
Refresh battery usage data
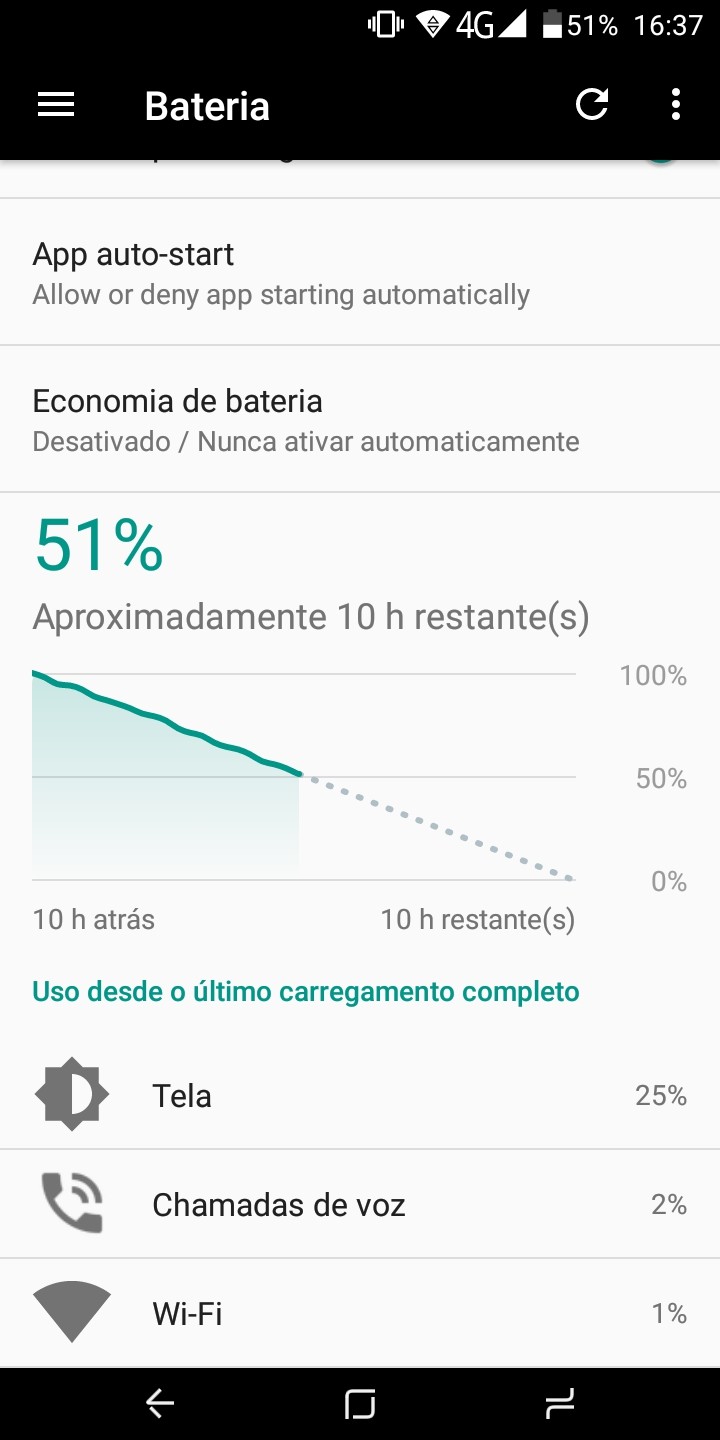pyautogui.click(x=592, y=105)
